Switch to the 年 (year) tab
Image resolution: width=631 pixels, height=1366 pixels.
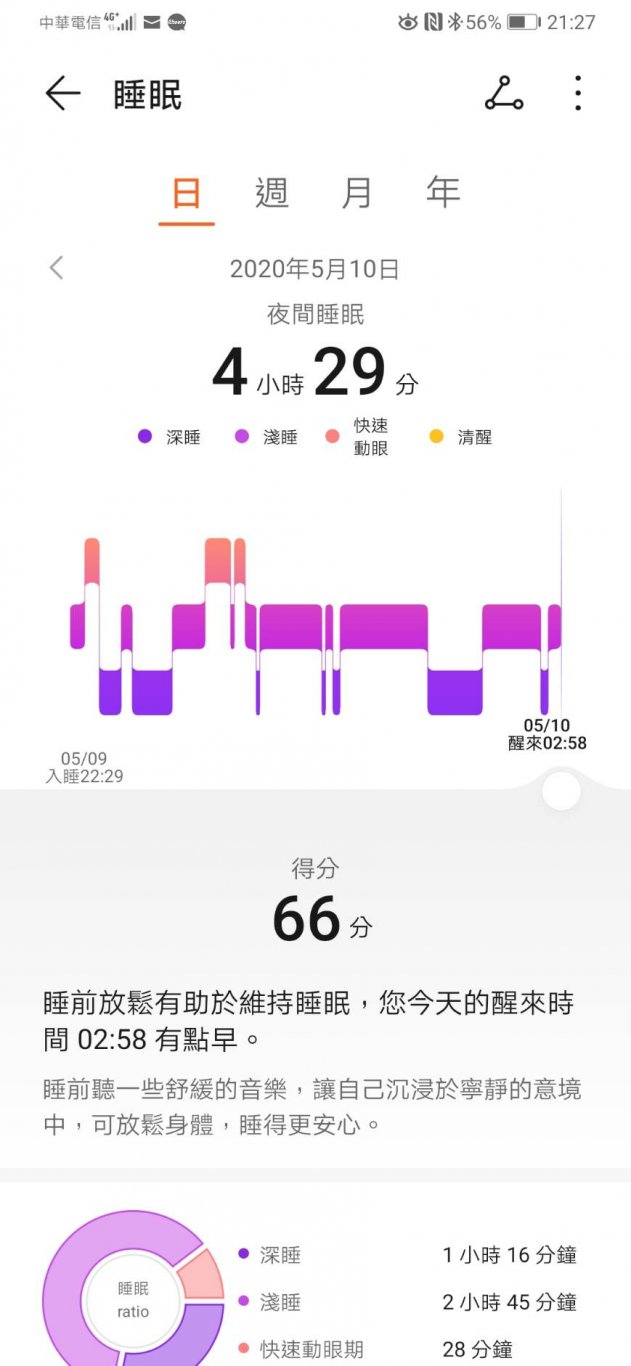point(443,192)
